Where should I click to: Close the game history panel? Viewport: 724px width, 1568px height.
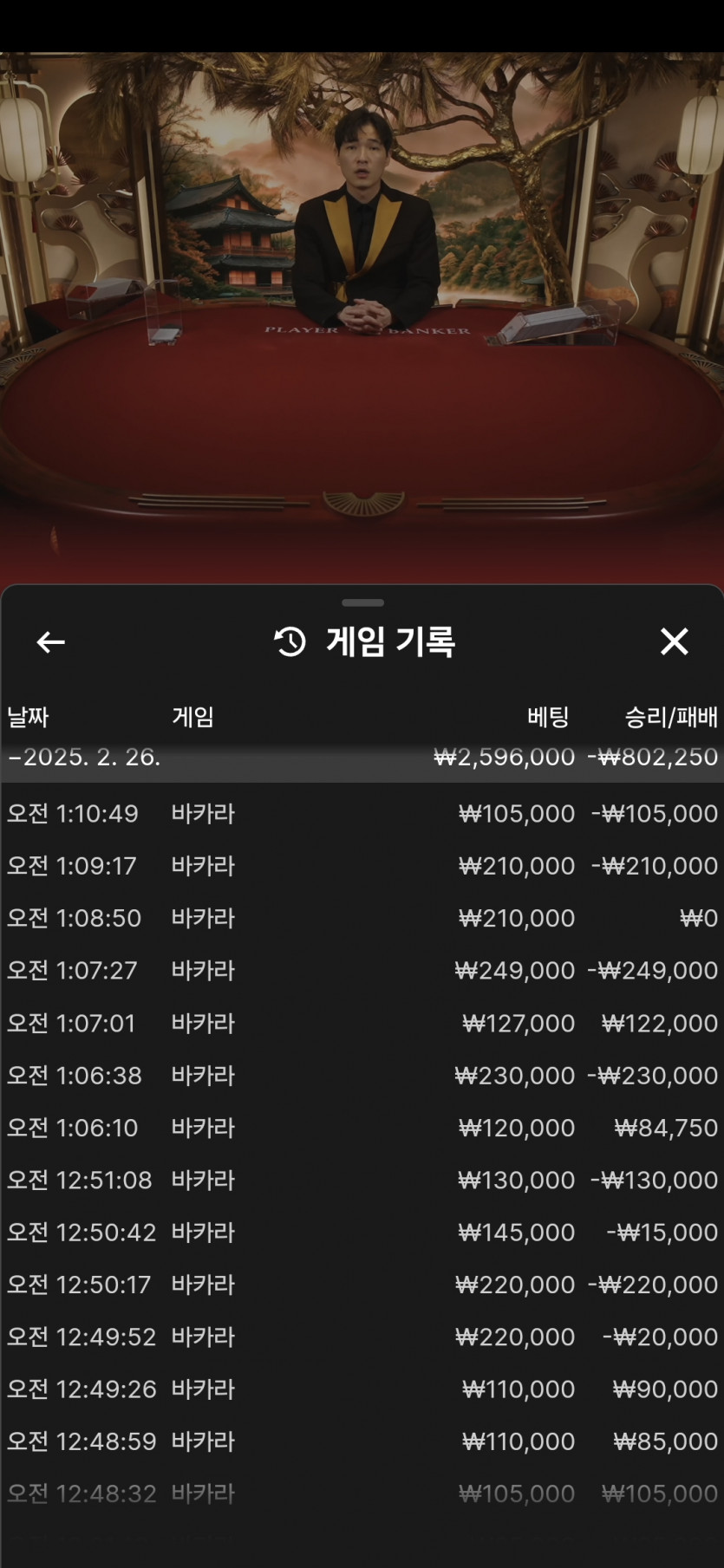click(674, 641)
